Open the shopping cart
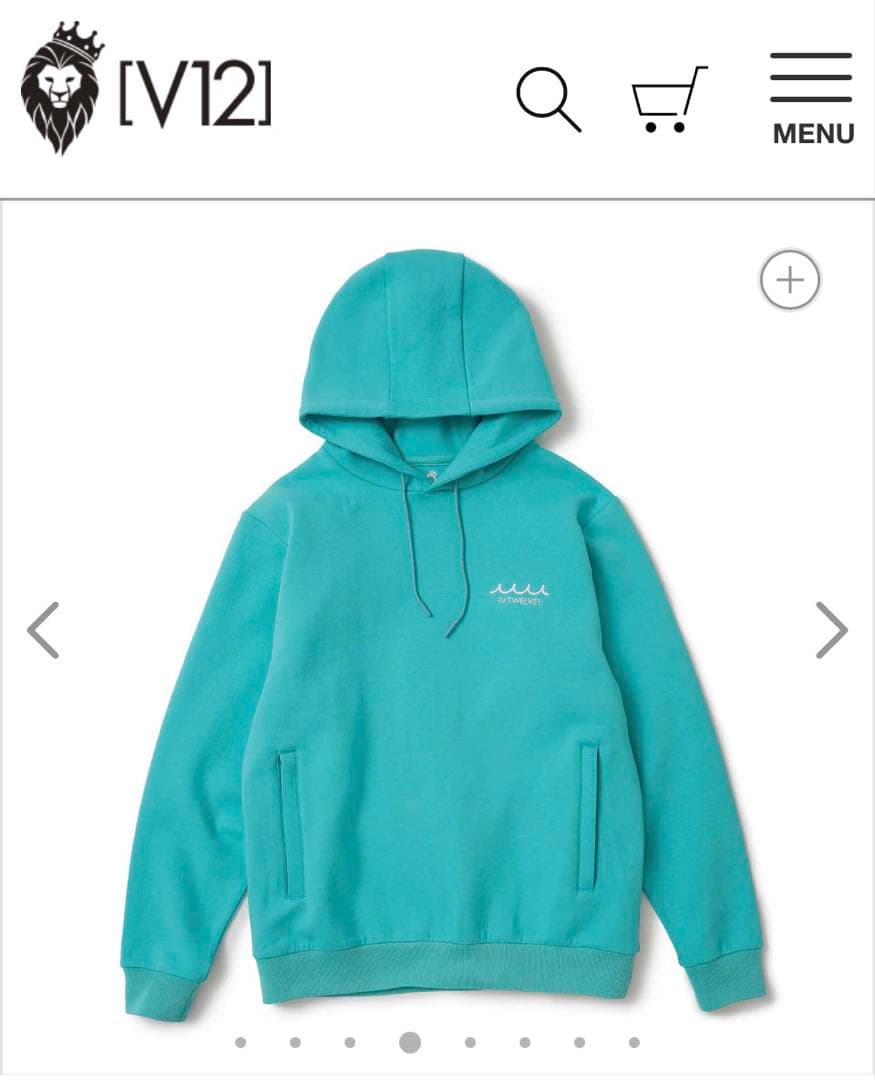 tap(668, 100)
